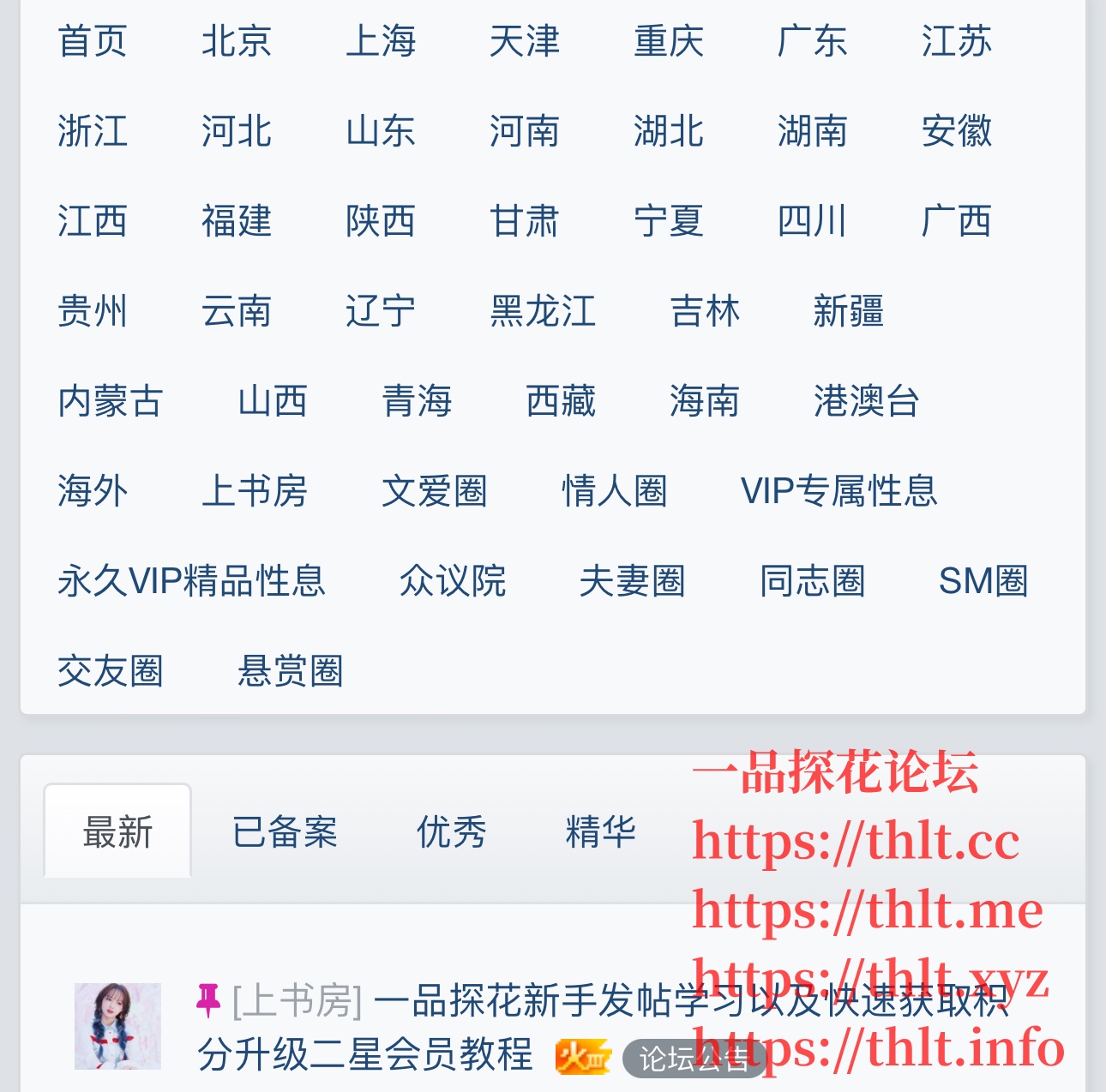Go to the 港澳台 section
1106x1092 pixels.
[x=866, y=401]
